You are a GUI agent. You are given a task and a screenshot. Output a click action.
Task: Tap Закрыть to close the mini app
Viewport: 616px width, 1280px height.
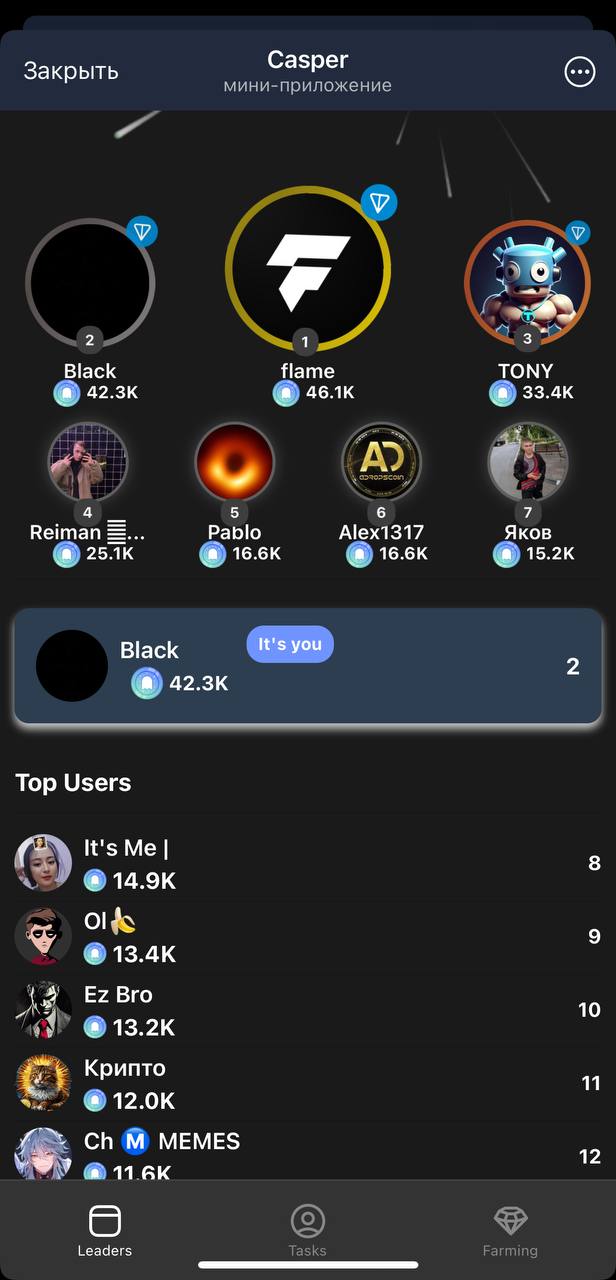[x=71, y=71]
